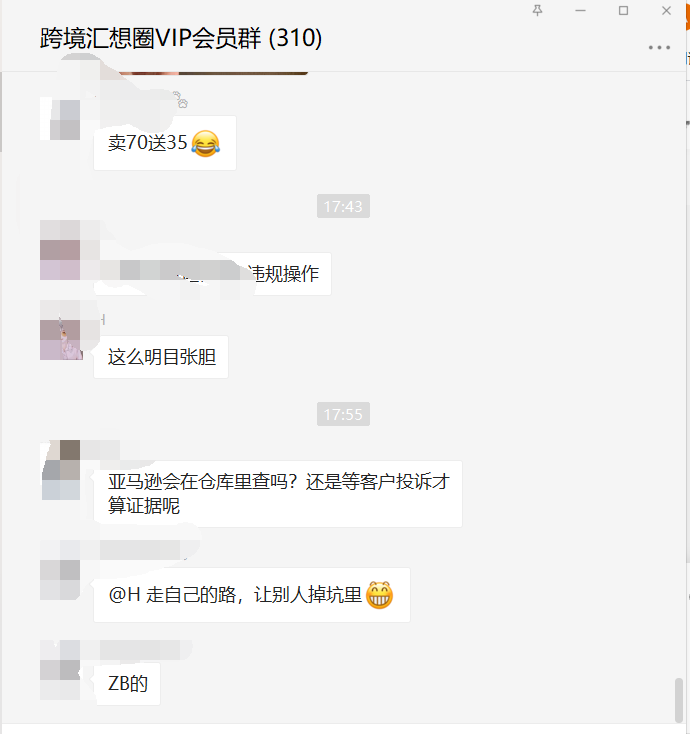
Task: Open avatar of sender of ZB的
Action: (61, 669)
